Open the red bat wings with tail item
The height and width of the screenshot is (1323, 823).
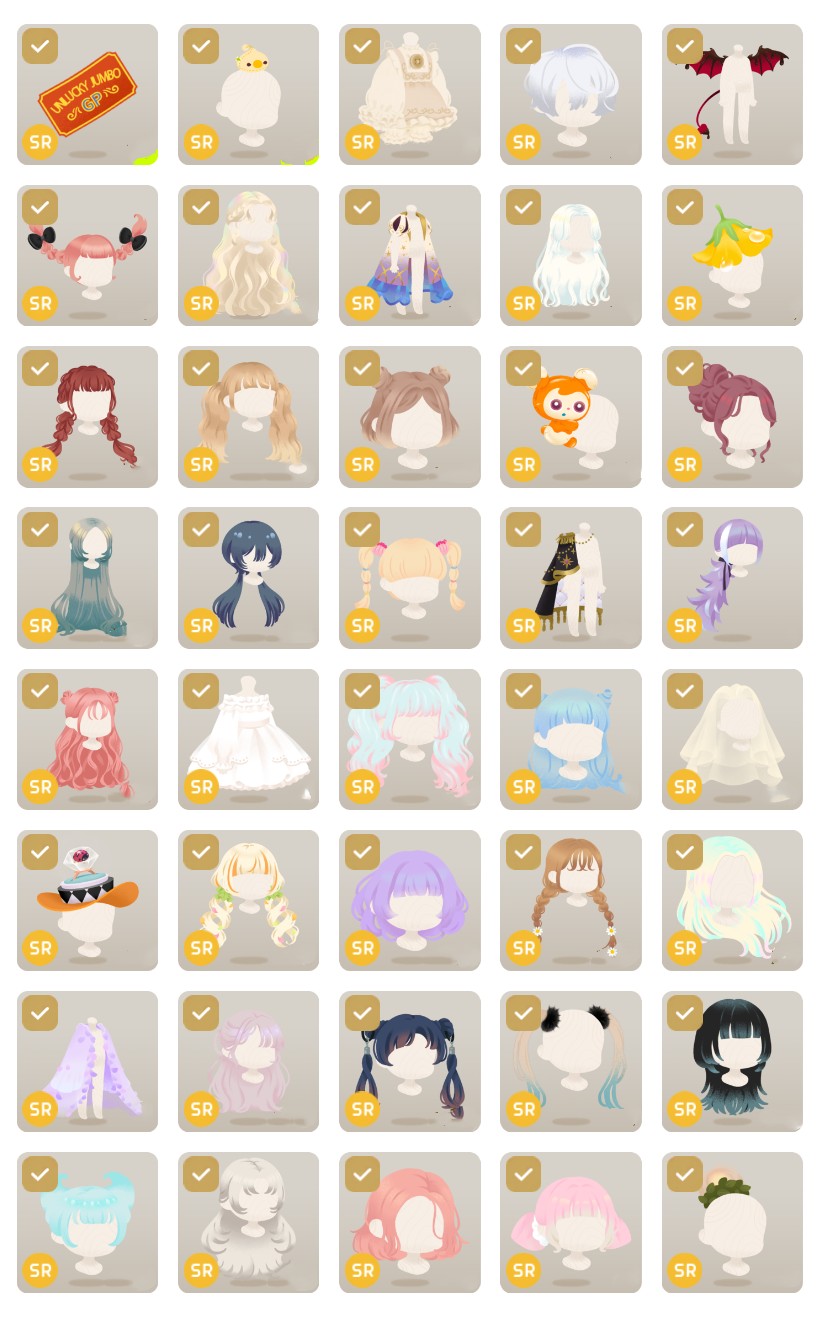[x=732, y=95]
